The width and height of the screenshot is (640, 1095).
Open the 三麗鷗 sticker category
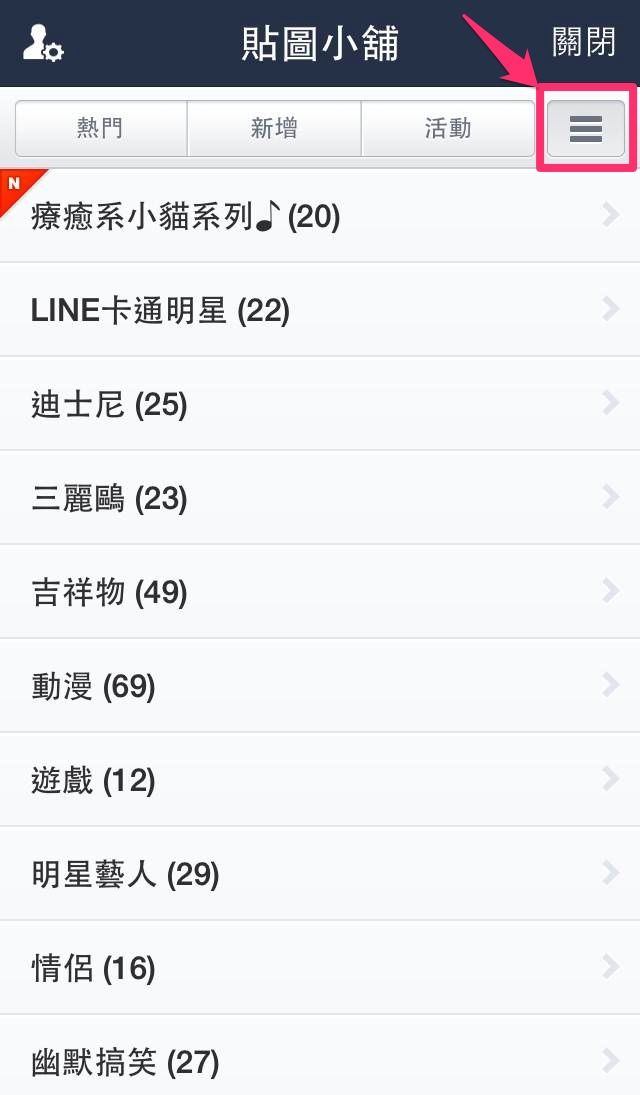tap(320, 498)
